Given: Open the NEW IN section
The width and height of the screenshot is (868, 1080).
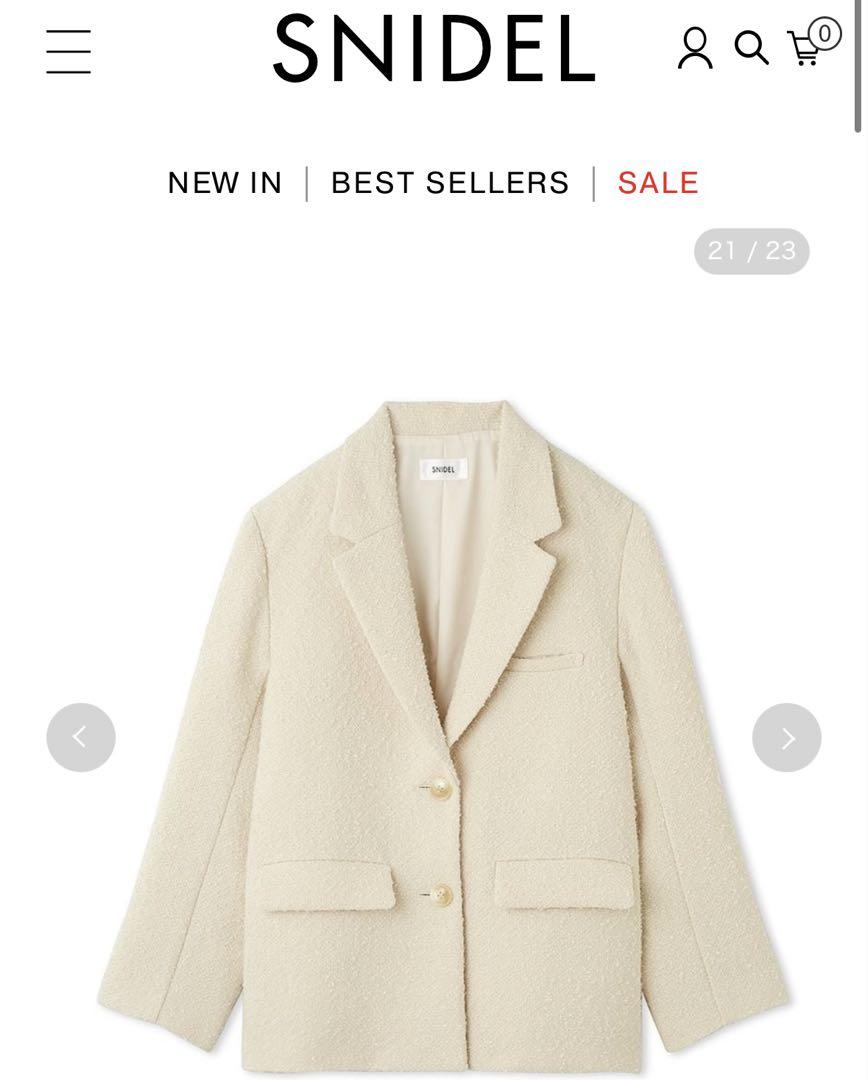Looking at the screenshot, I should pyautogui.click(x=225, y=183).
